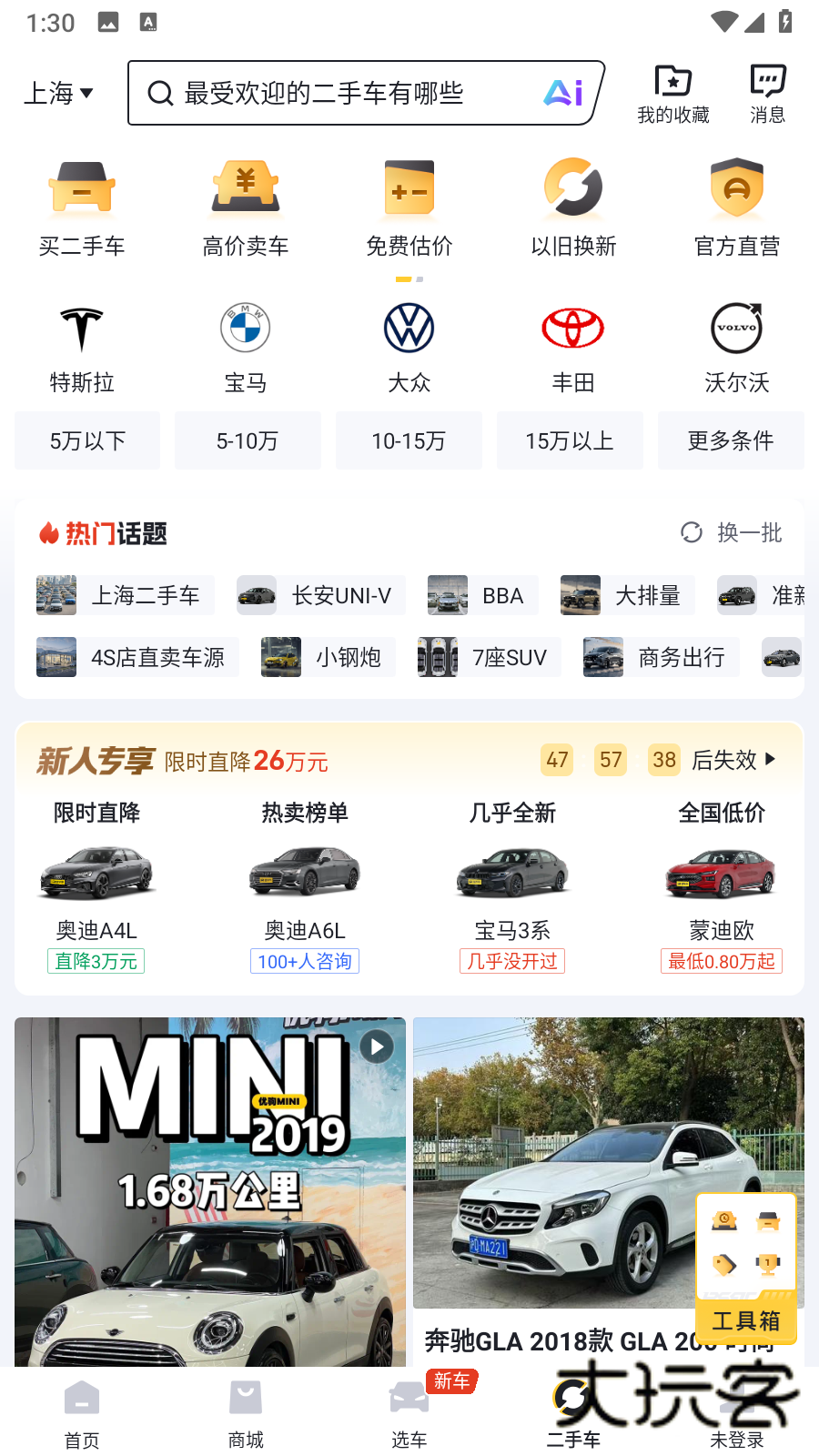Switch to the 商城 tab

coord(245,1410)
